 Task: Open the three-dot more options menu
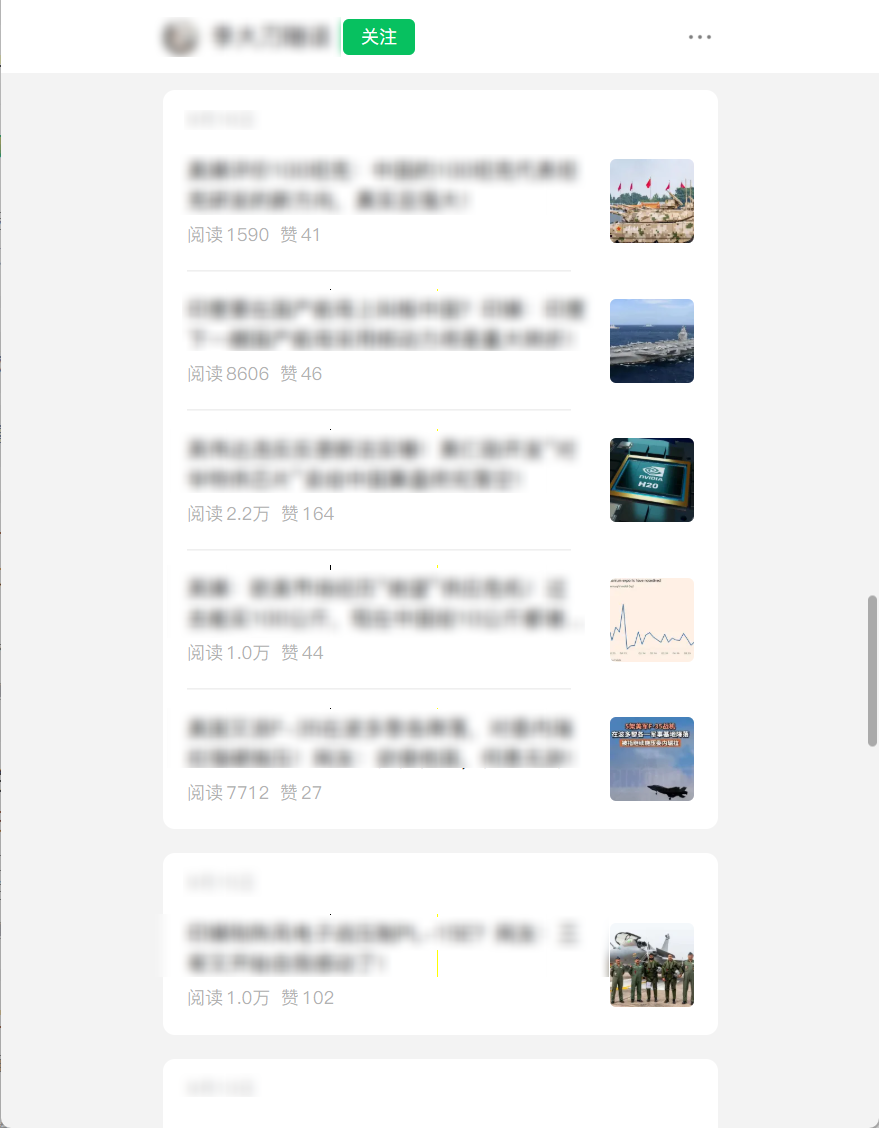[x=699, y=37]
